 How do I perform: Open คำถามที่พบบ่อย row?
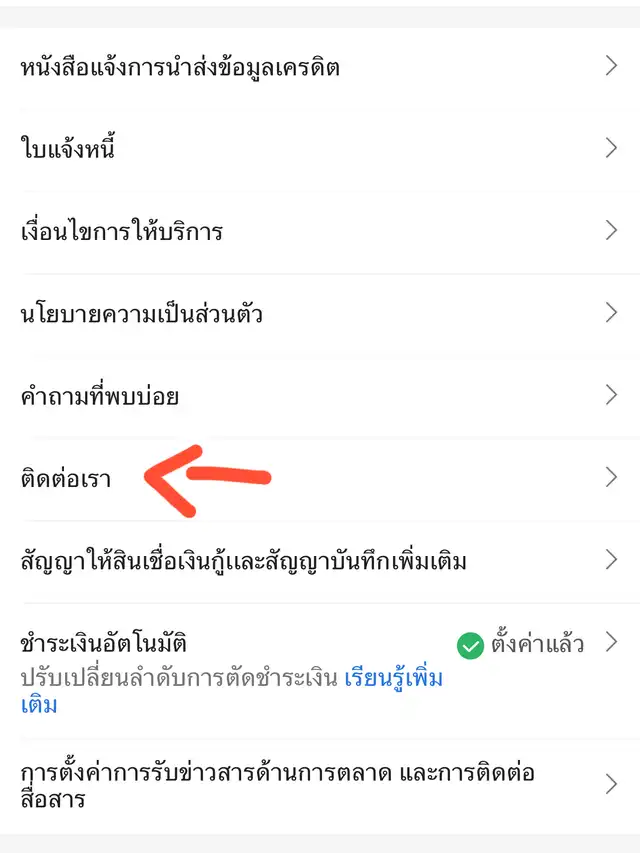pos(100,396)
